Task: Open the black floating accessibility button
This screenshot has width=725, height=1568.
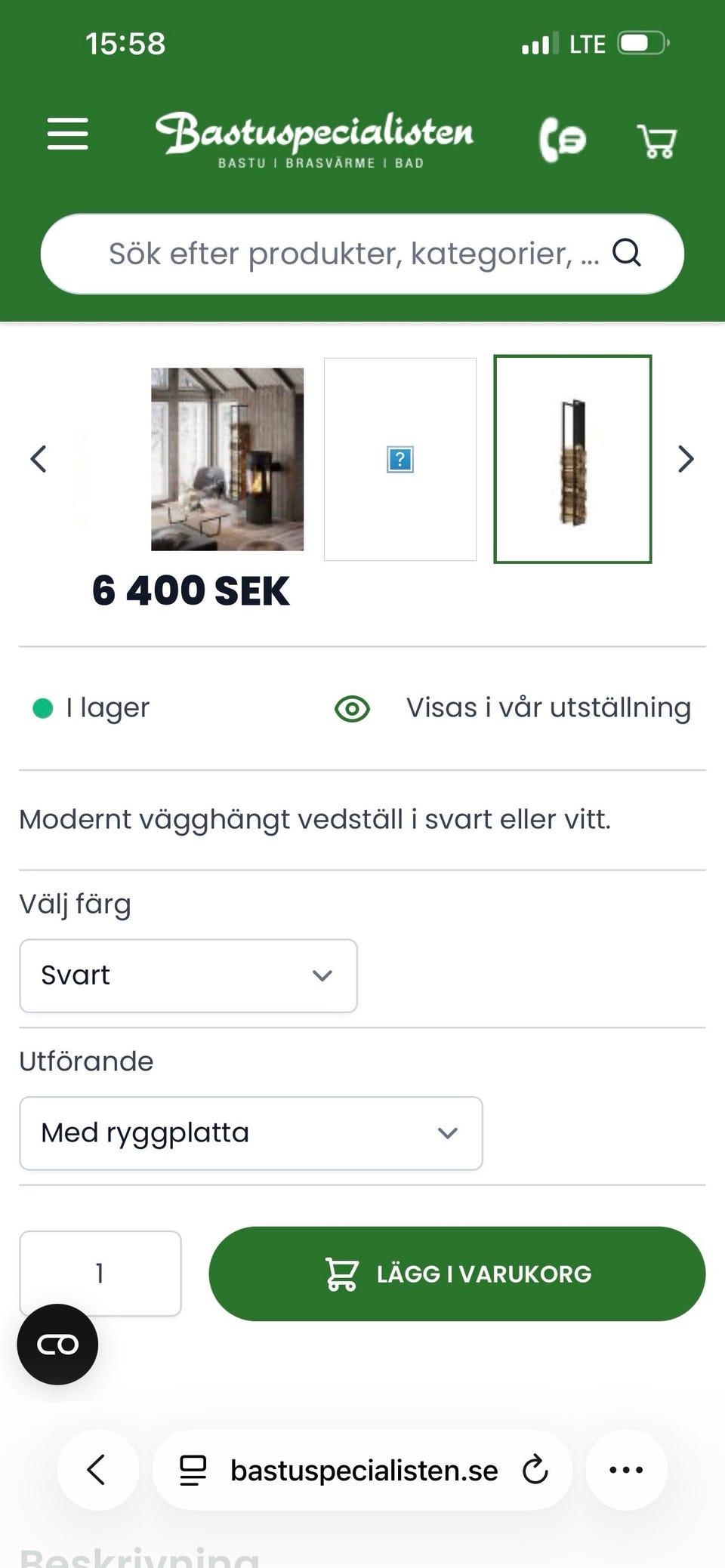Action: pos(57,1345)
